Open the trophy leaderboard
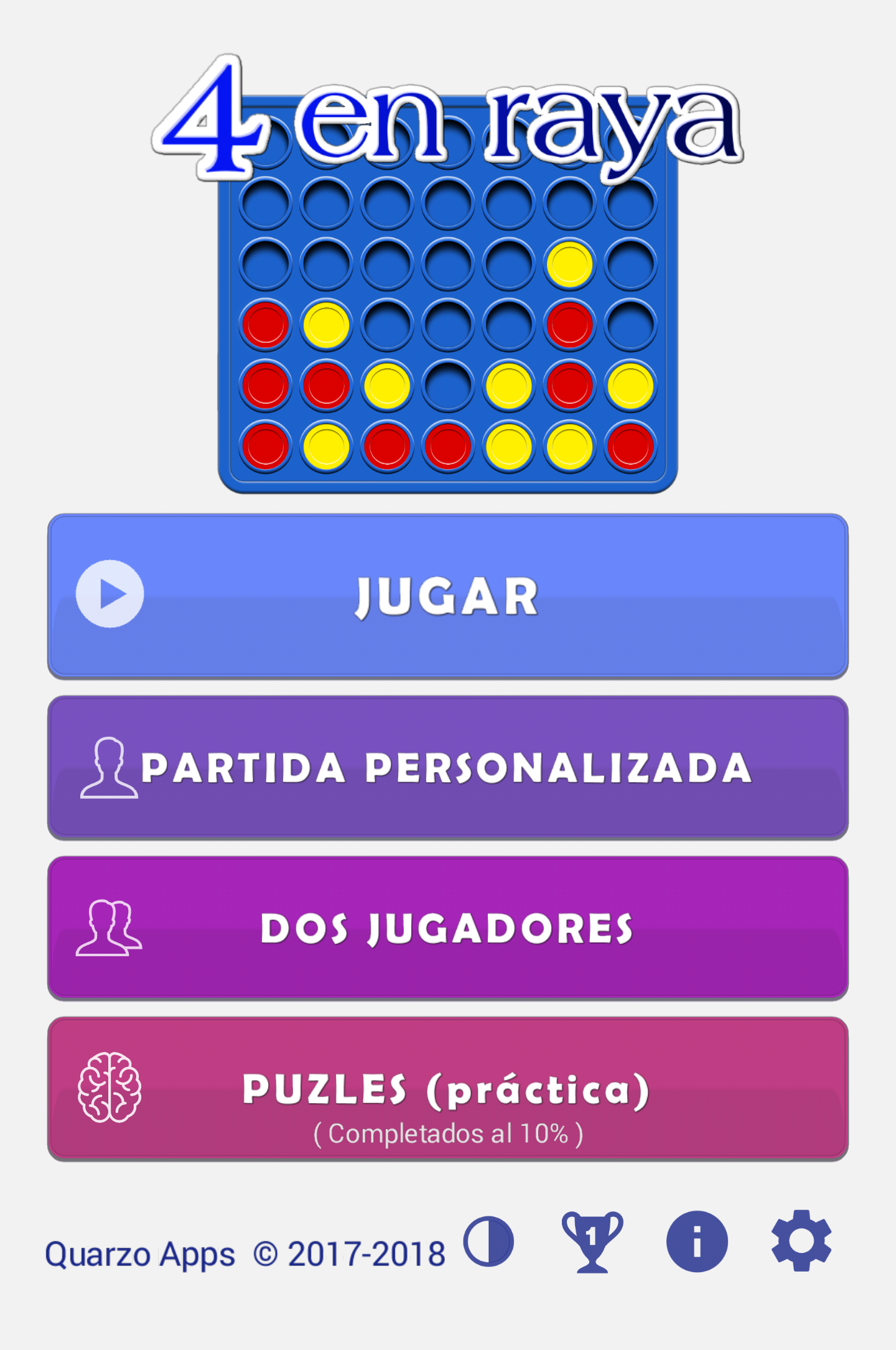Screen dimensions: 896x1350 (592, 1241)
